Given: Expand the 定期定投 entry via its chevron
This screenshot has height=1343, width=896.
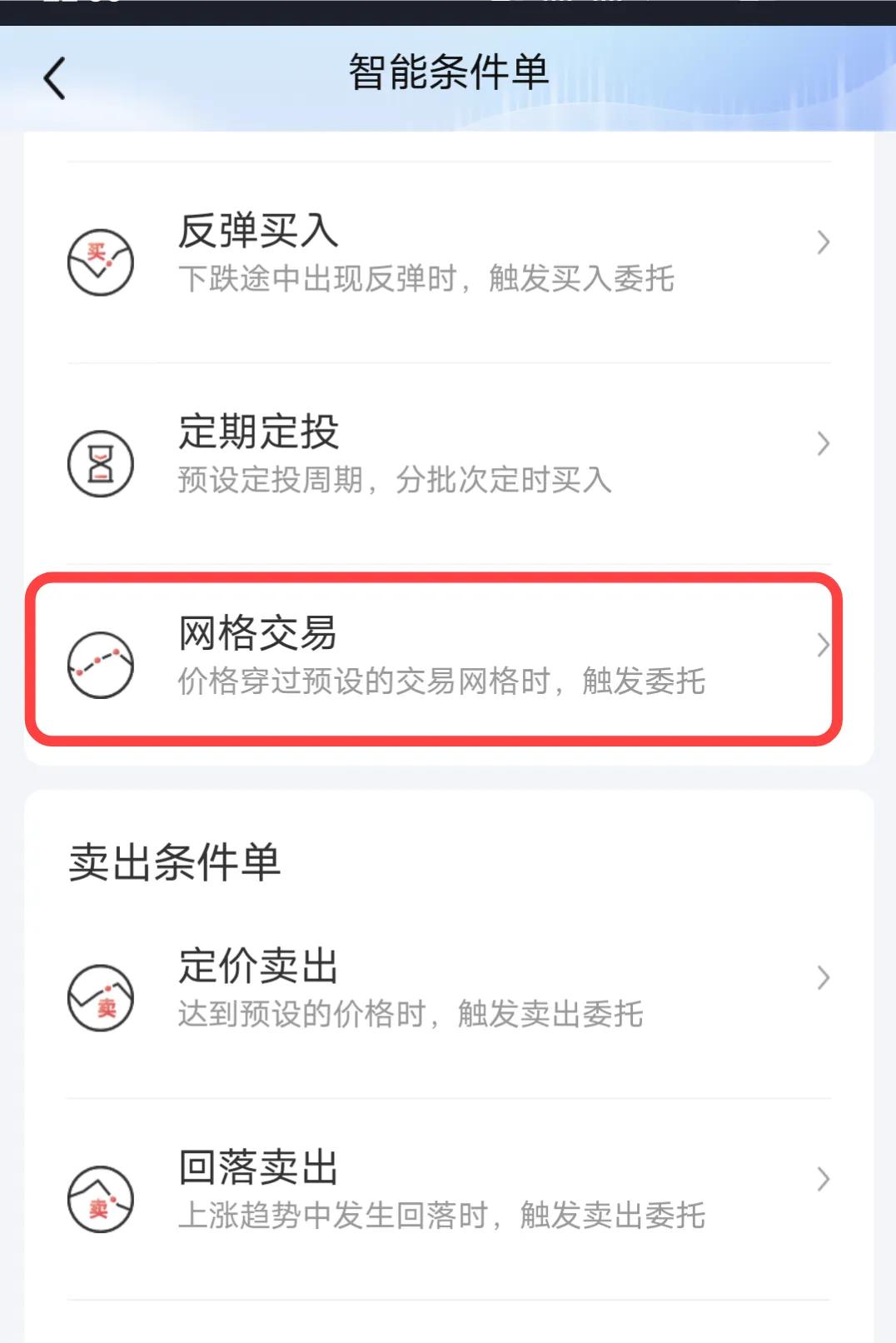Looking at the screenshot, I should pos(823,442).
